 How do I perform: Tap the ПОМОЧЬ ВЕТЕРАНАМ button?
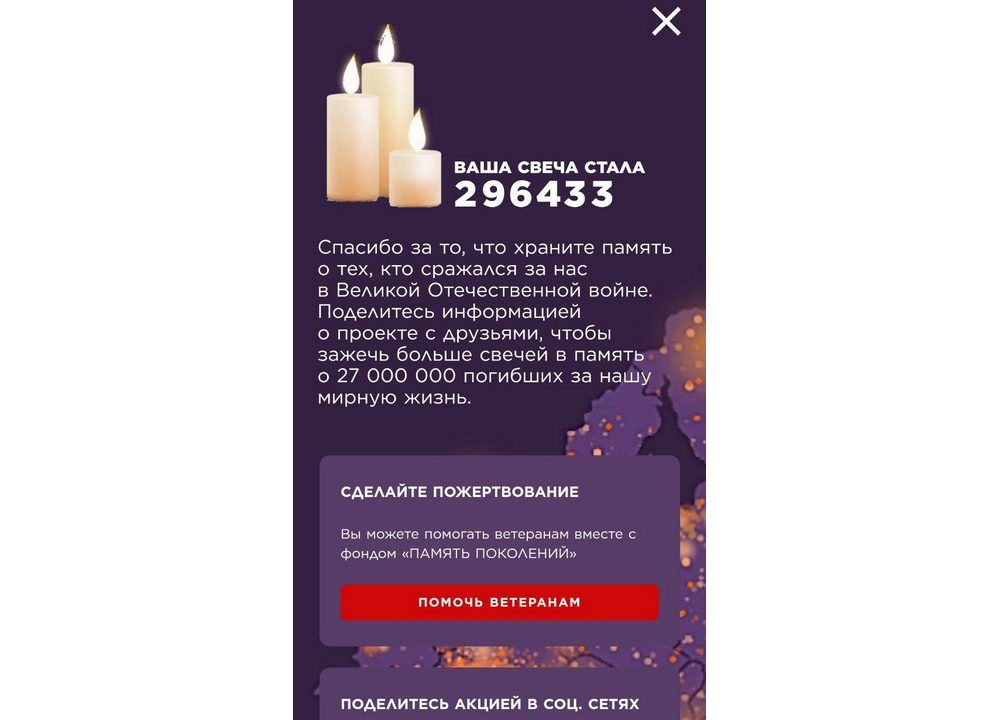pos(499,602)
